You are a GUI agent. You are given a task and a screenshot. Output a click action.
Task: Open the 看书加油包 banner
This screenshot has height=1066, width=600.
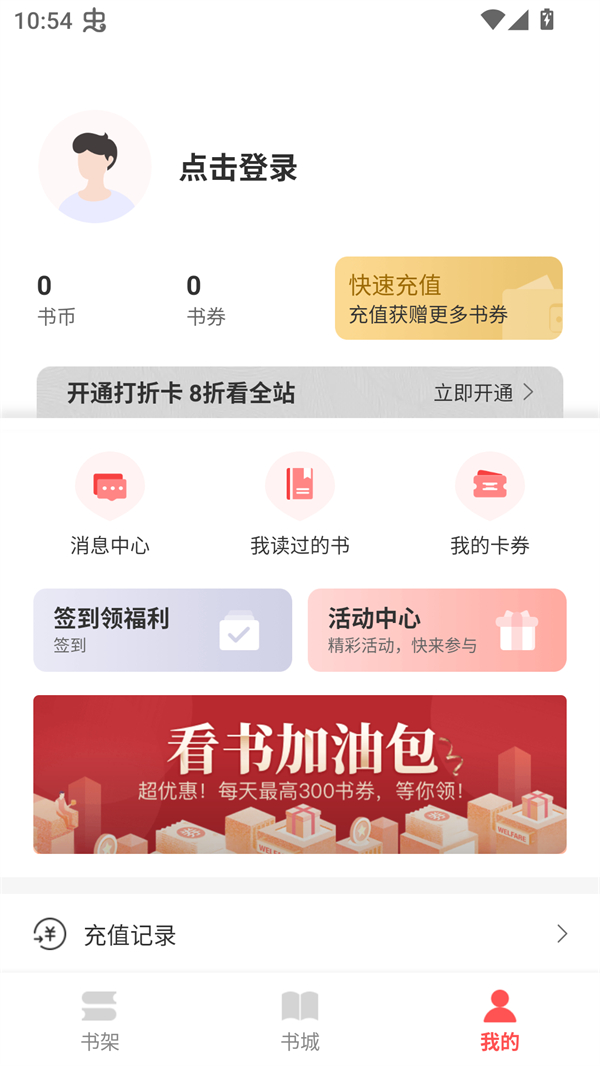(300, 774)
